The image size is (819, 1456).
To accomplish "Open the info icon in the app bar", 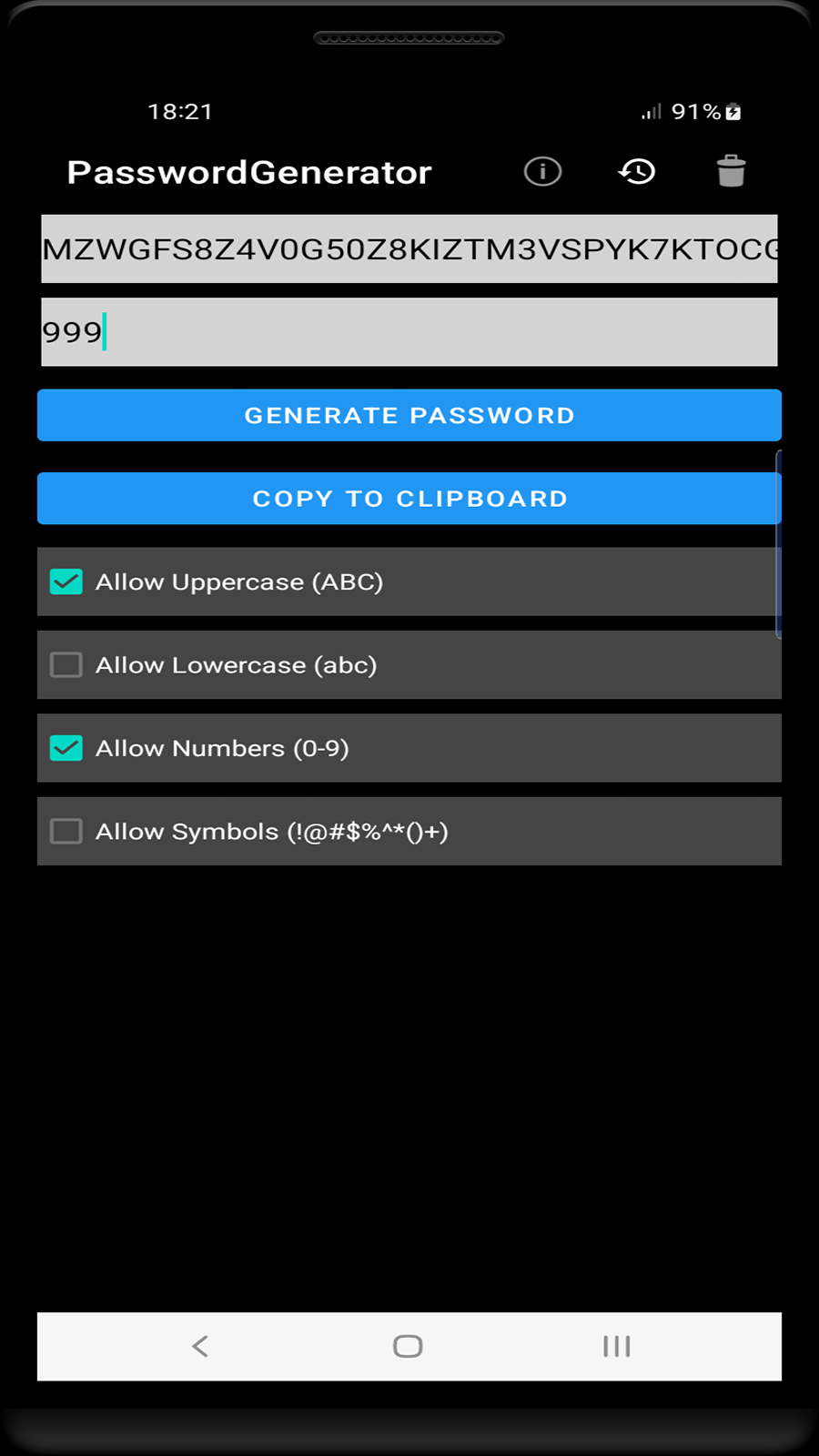I will click(542, 171).
